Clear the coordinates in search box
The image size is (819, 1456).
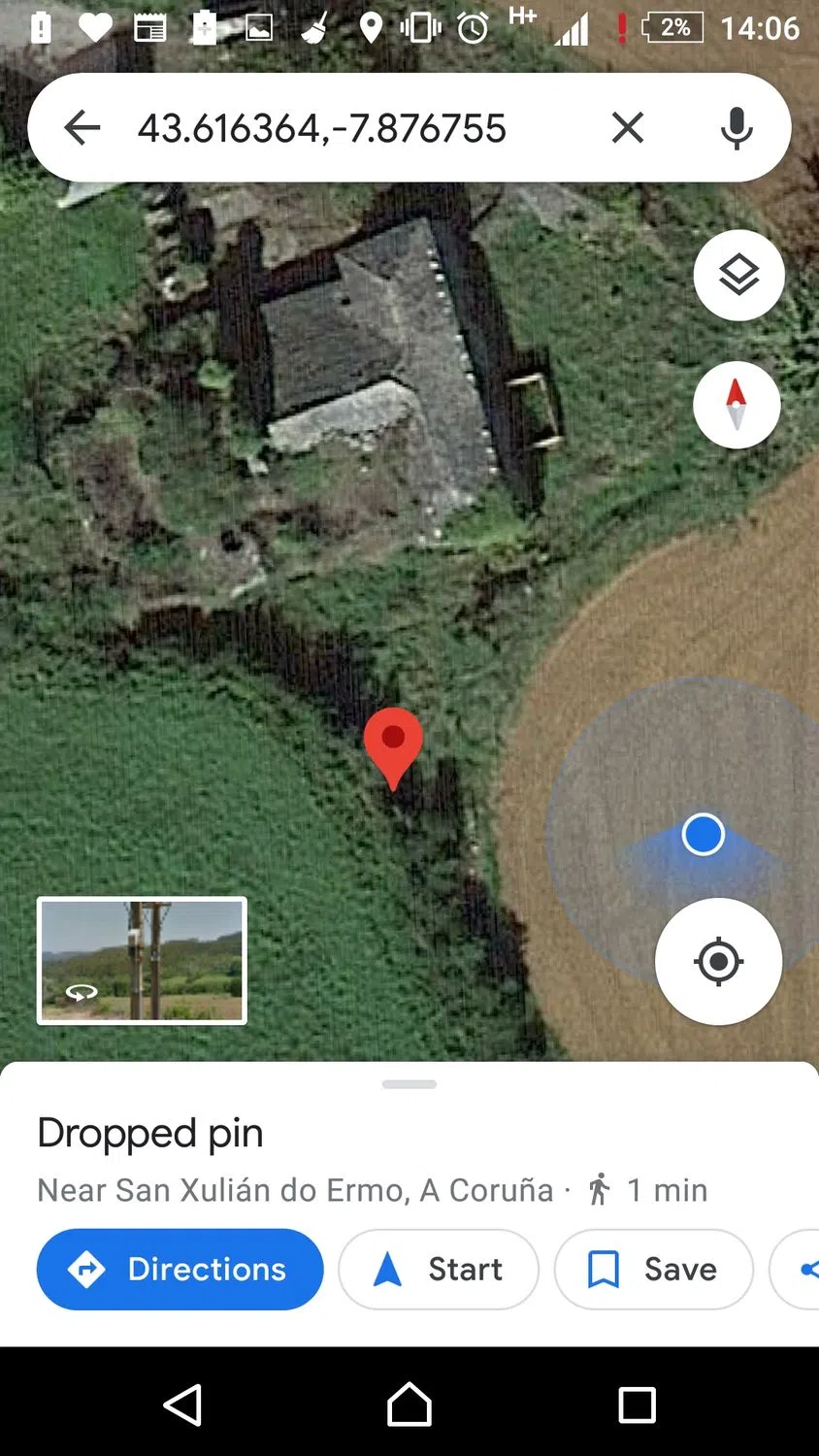point(628,127)
